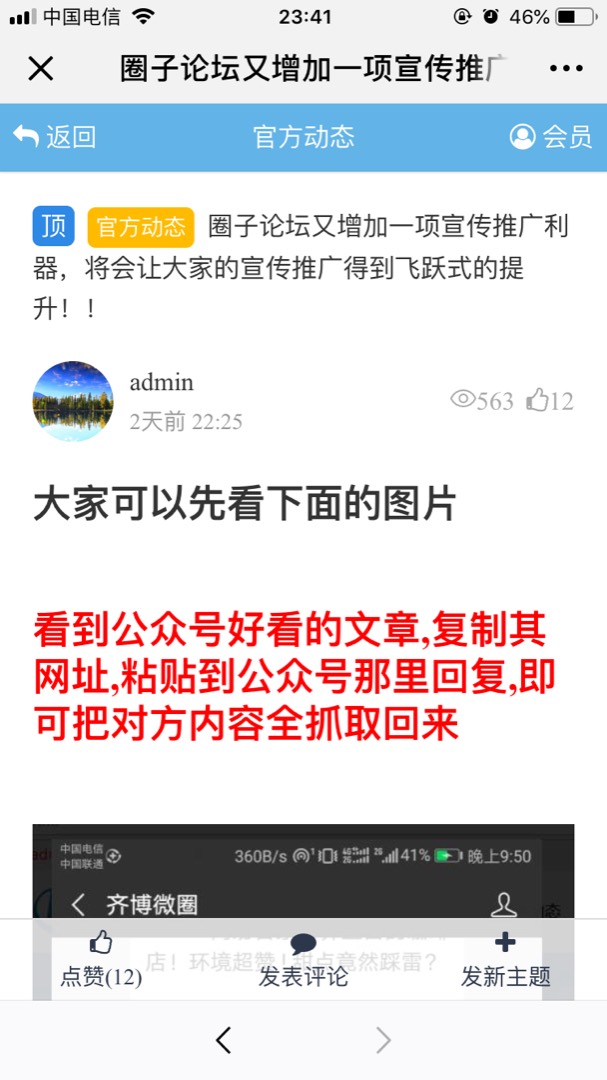This screenshot has width=607, height=1080.
Task: Open the 官方动态 category tag
Action: (x=140, y=227)
